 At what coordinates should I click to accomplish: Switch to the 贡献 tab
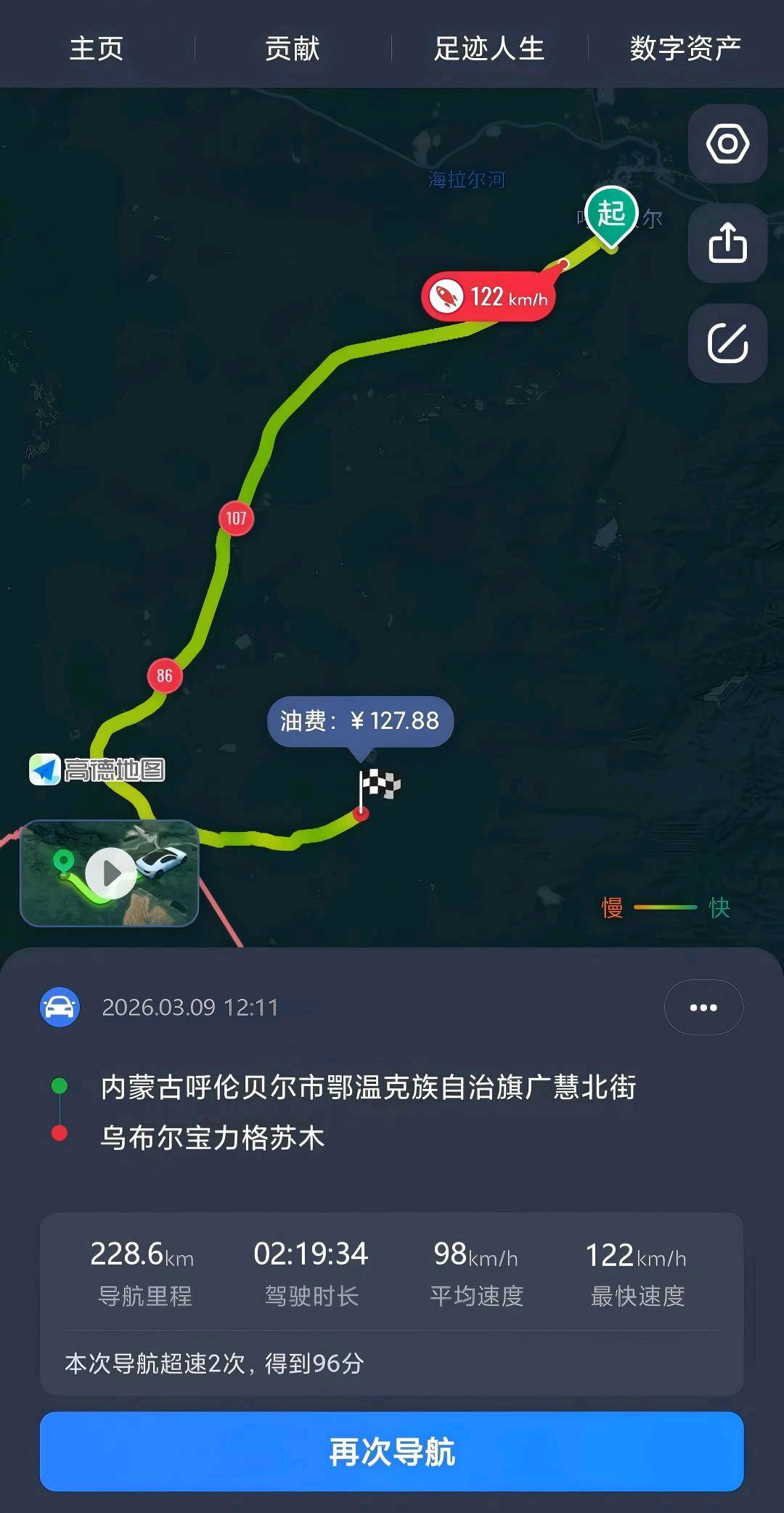[293, 49]
